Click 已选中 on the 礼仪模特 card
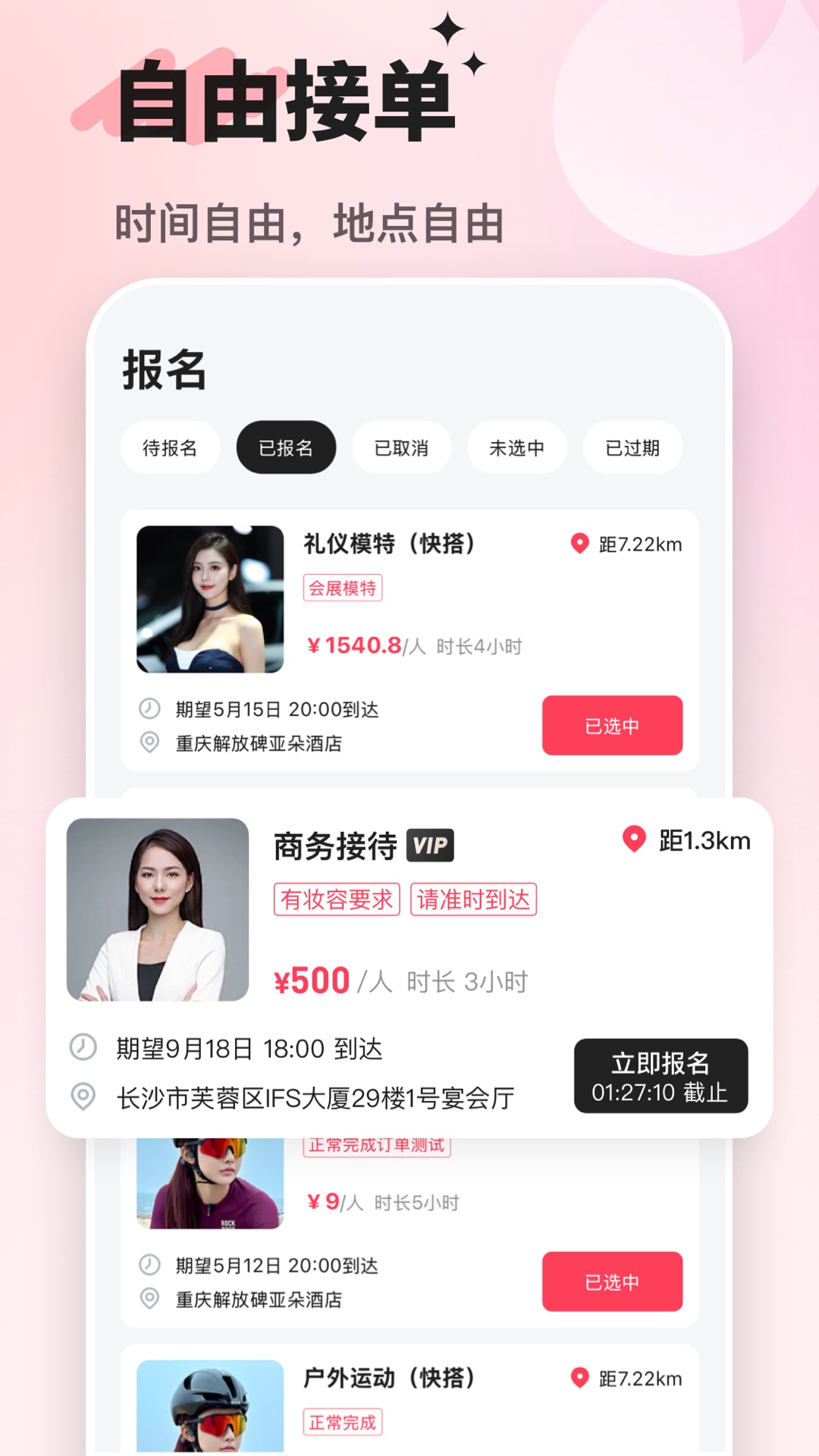Image resolution: width=819 pixels, height=1456 pixels. (x=612, y=726)
